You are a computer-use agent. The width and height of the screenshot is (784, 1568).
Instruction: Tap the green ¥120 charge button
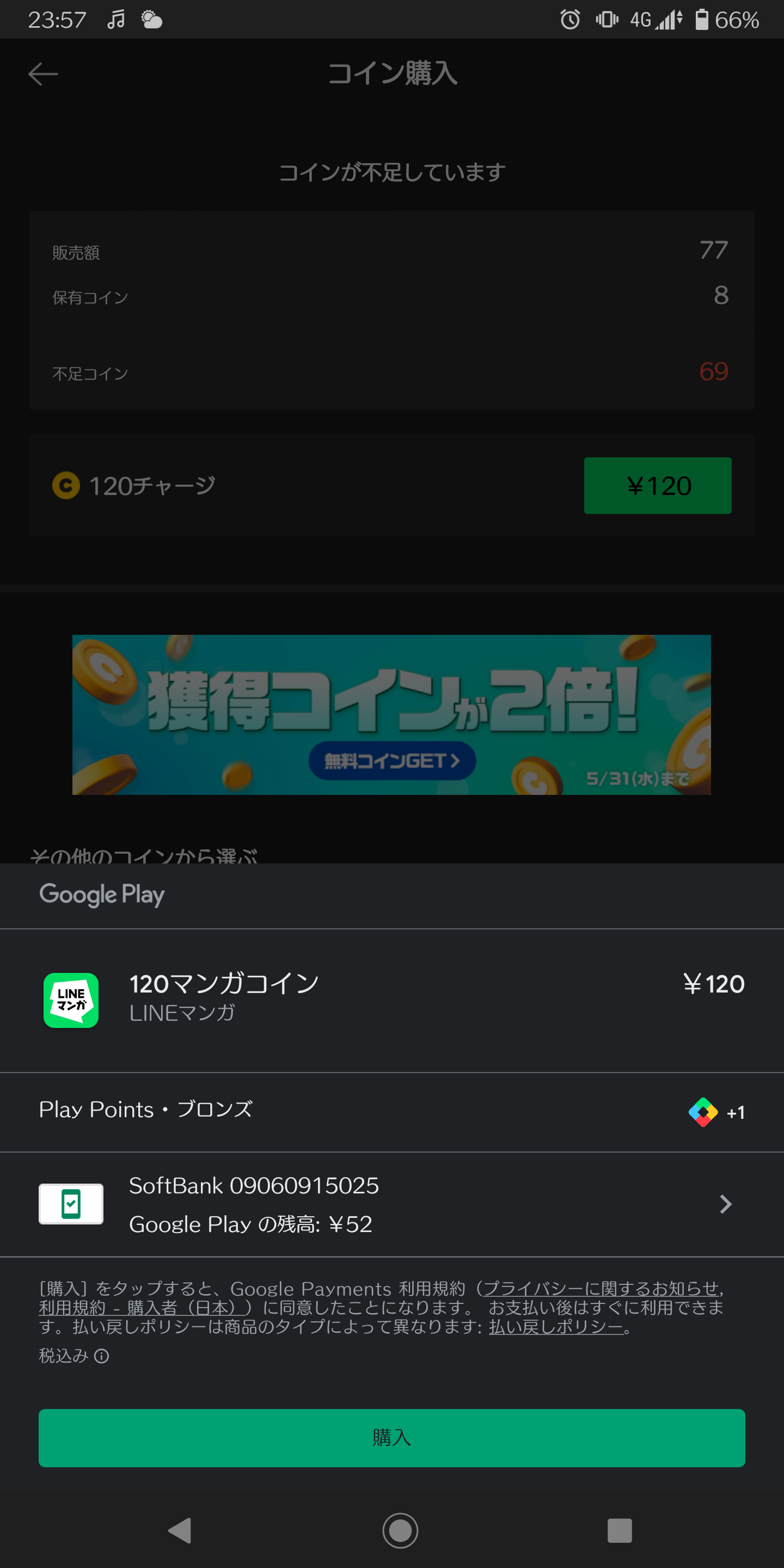point(657,485)
